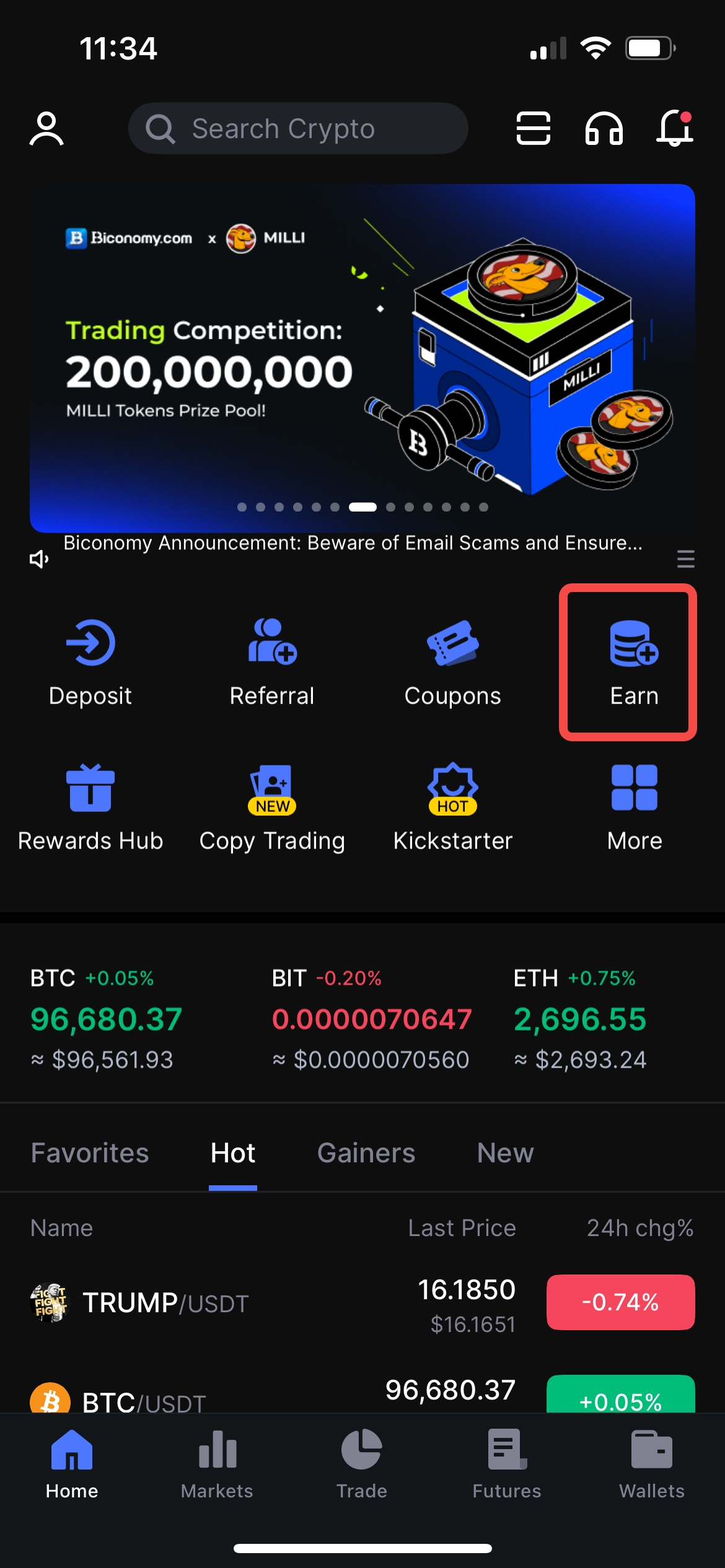
Task: Open the Deposit shortcut
Action: 90,663
